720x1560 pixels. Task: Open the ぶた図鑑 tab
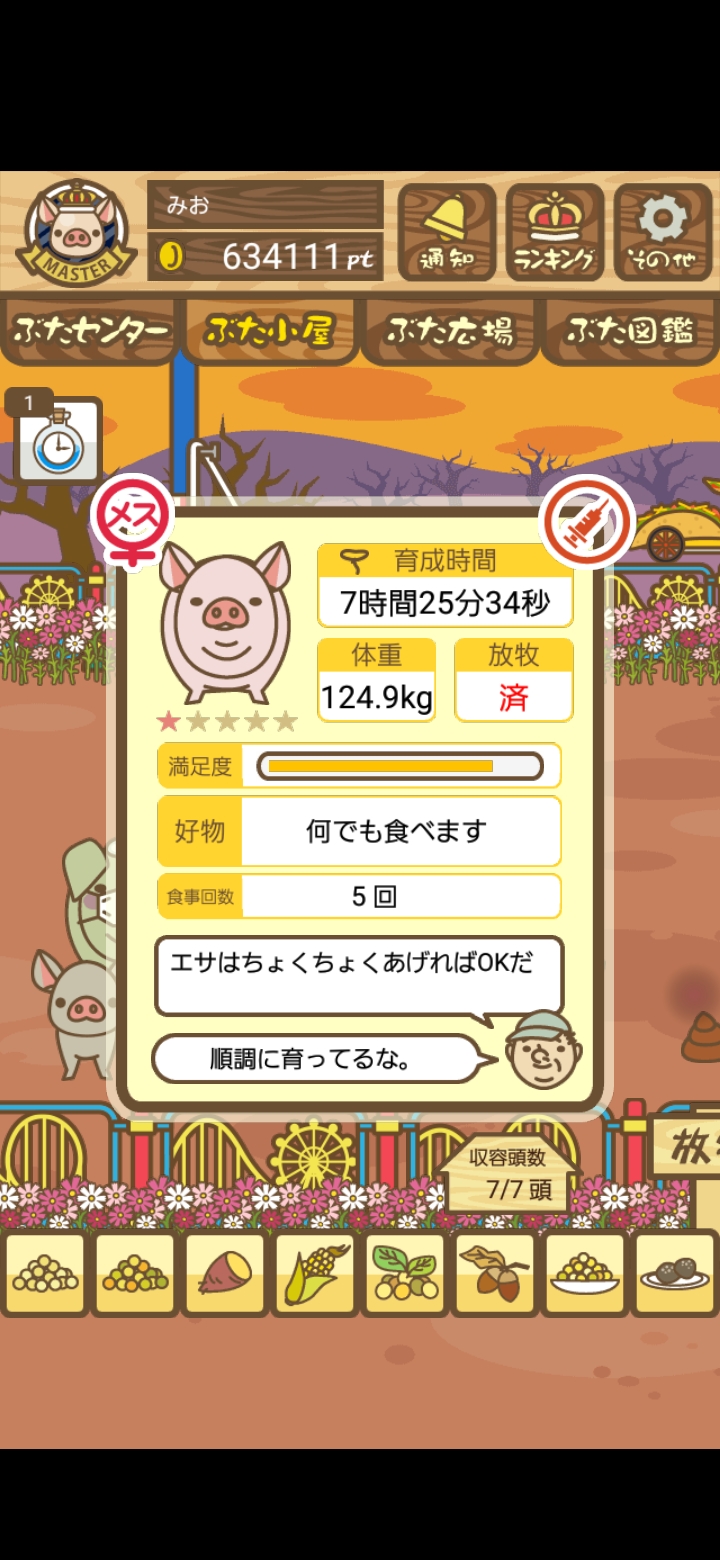coord(630,331)
